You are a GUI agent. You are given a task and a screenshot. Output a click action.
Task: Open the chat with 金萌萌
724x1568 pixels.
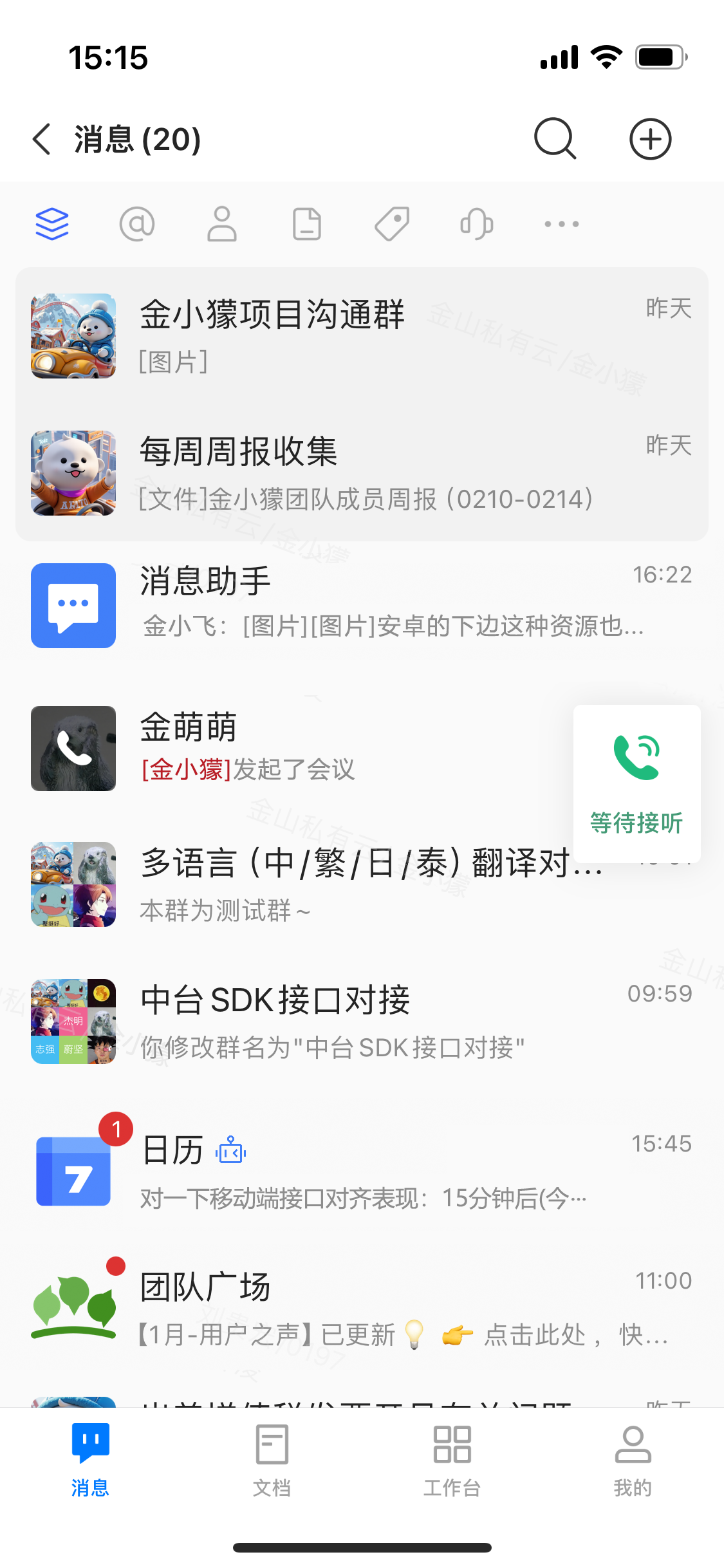(x=290, y=748)
